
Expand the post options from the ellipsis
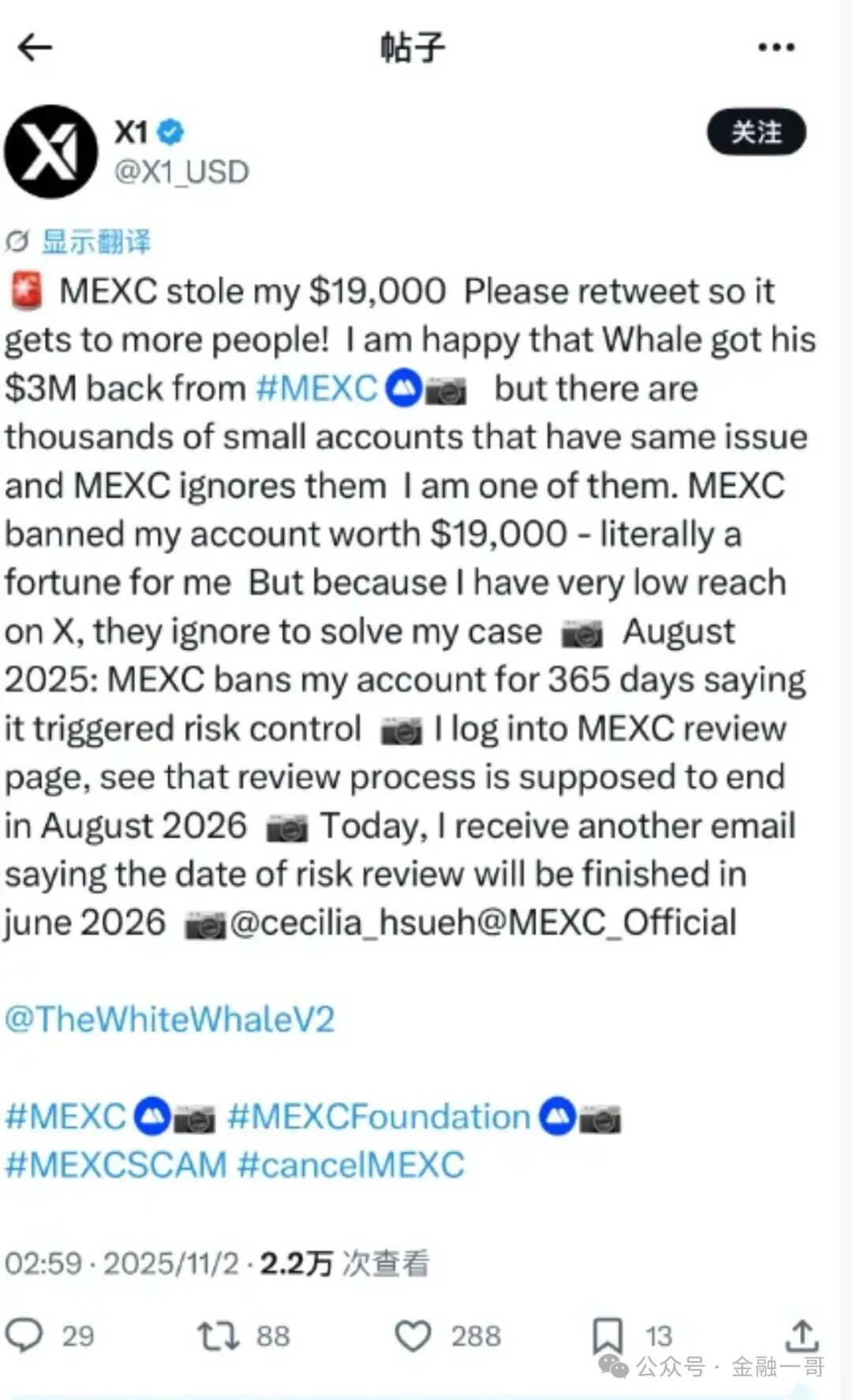tap(775, 46)
